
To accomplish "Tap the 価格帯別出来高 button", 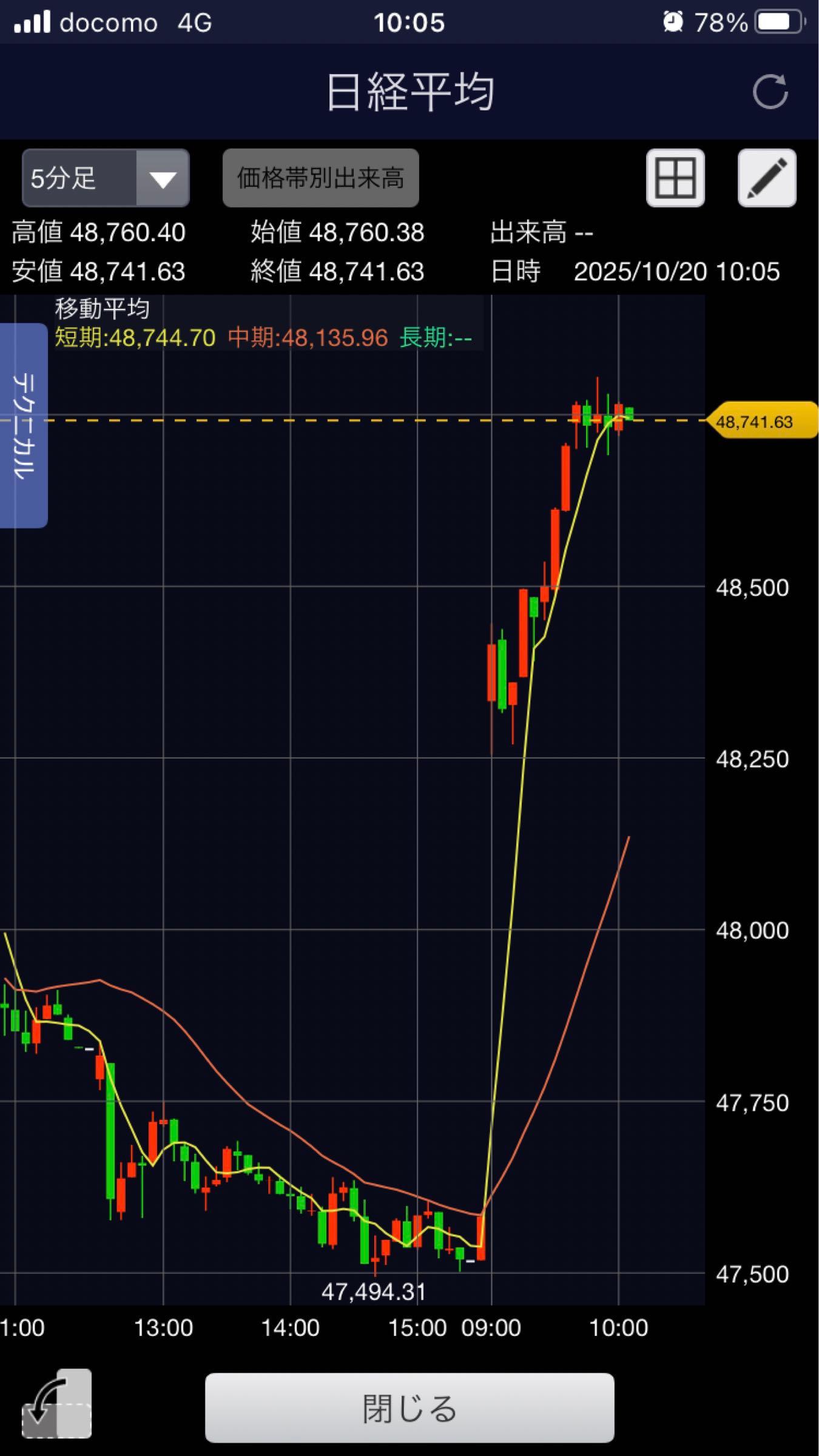I will tap(320, 178).
